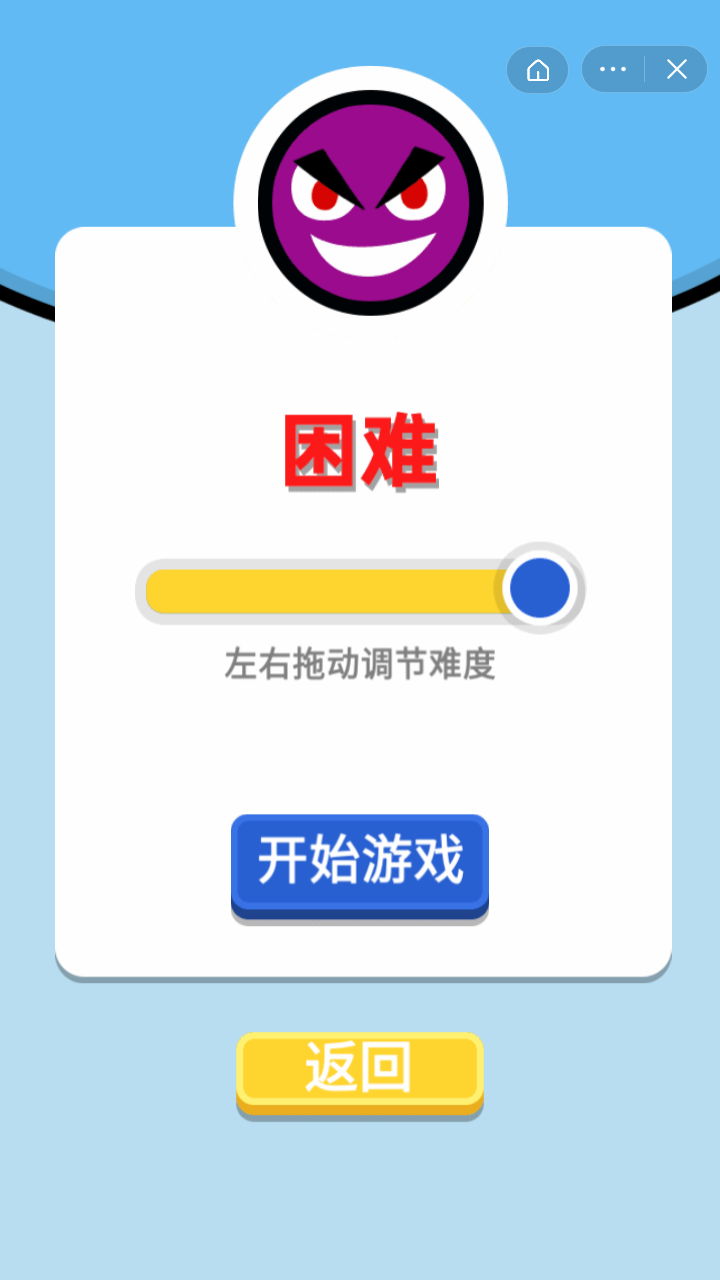The image size is (720, 1280).
Task: Close the mini program with X
Action: [x=677, y=70]
